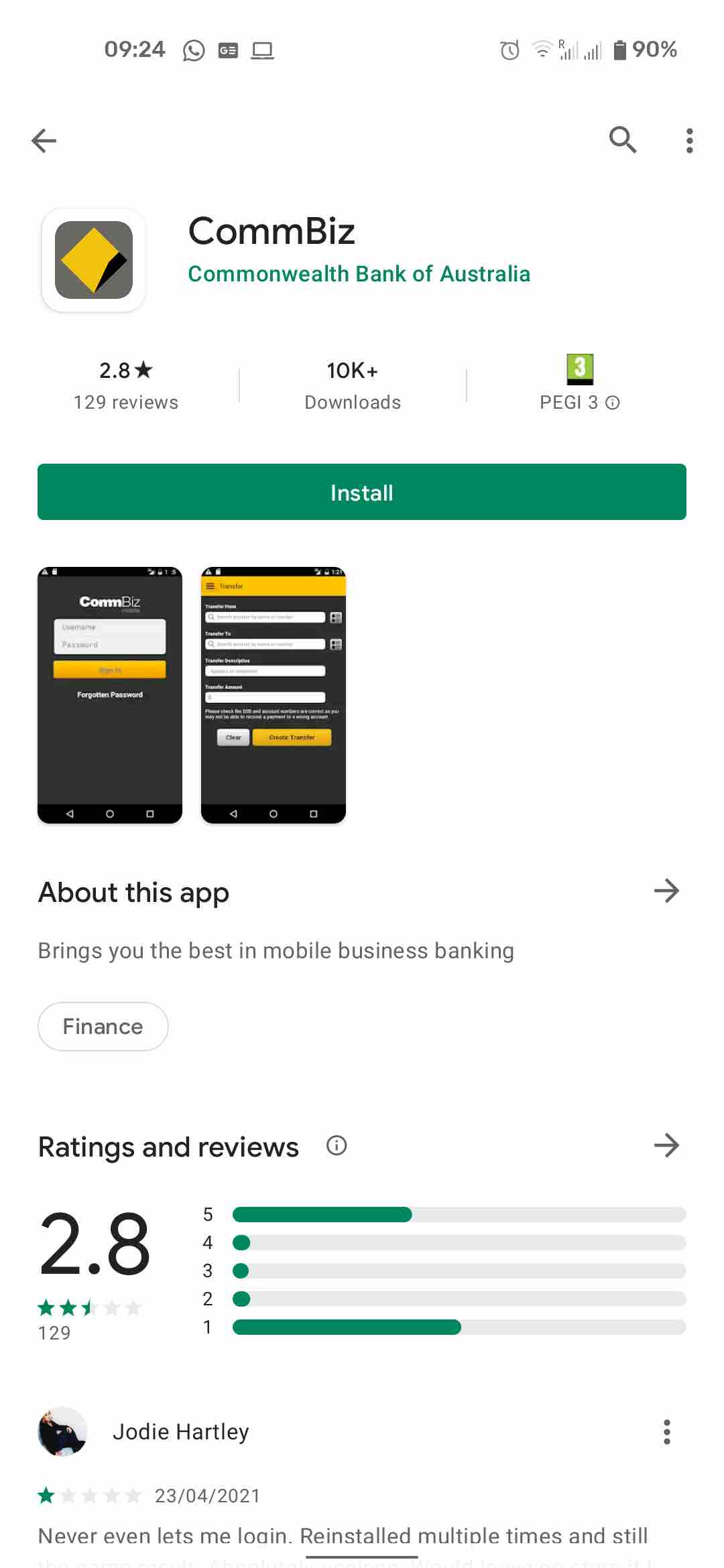Viewport: 724px width, 1568px height.
Task: Select the Finance category chip
Action: tap(103, 1027)
